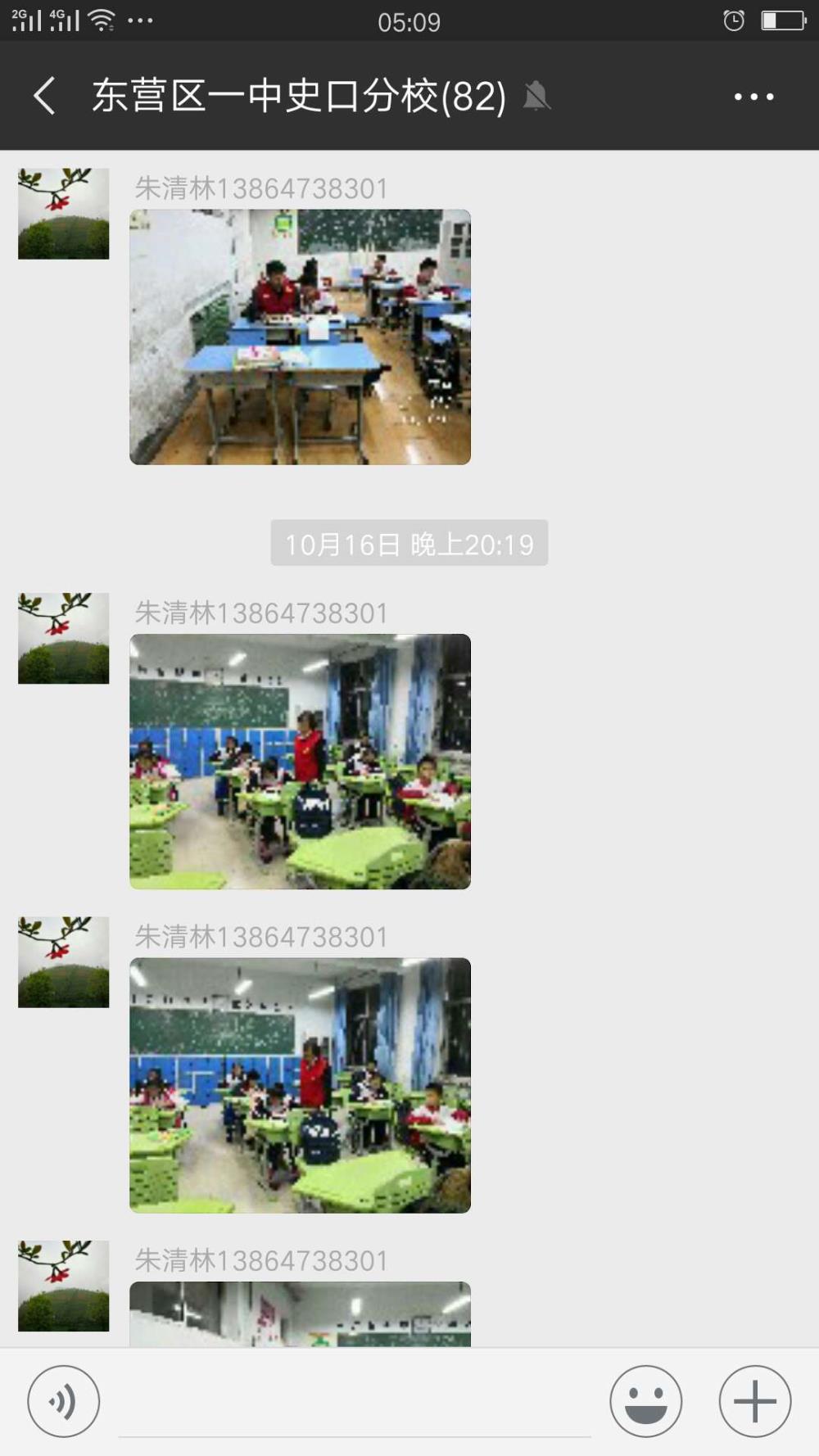
Task: Switch to voice message input
Action: click(64, 1401)
